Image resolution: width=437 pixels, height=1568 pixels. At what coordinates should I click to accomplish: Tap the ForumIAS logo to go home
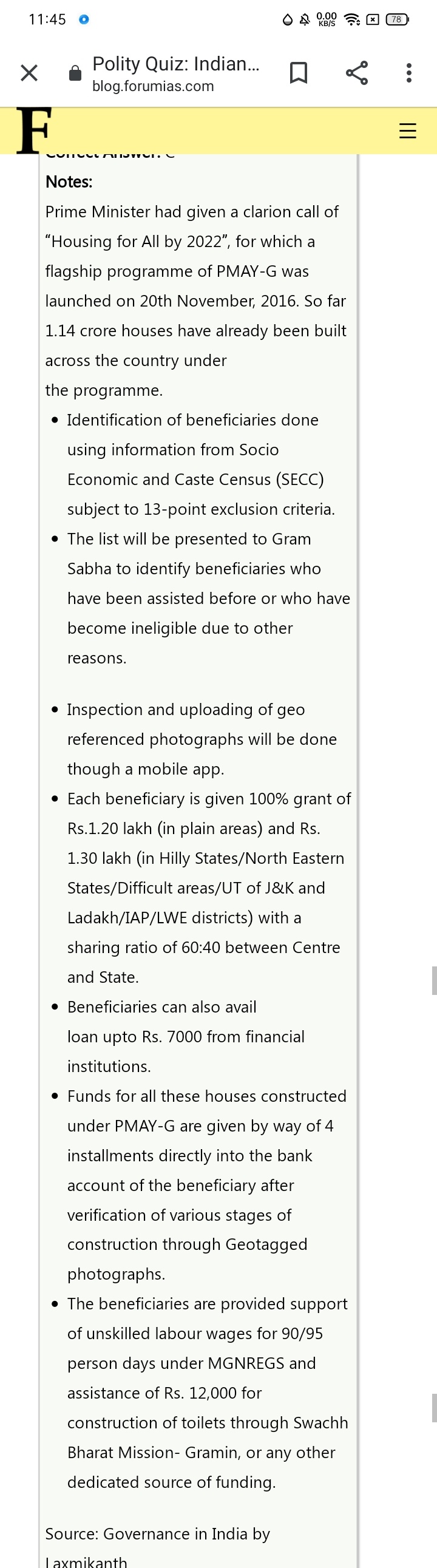pyautogui.click(x=33, y=130)
